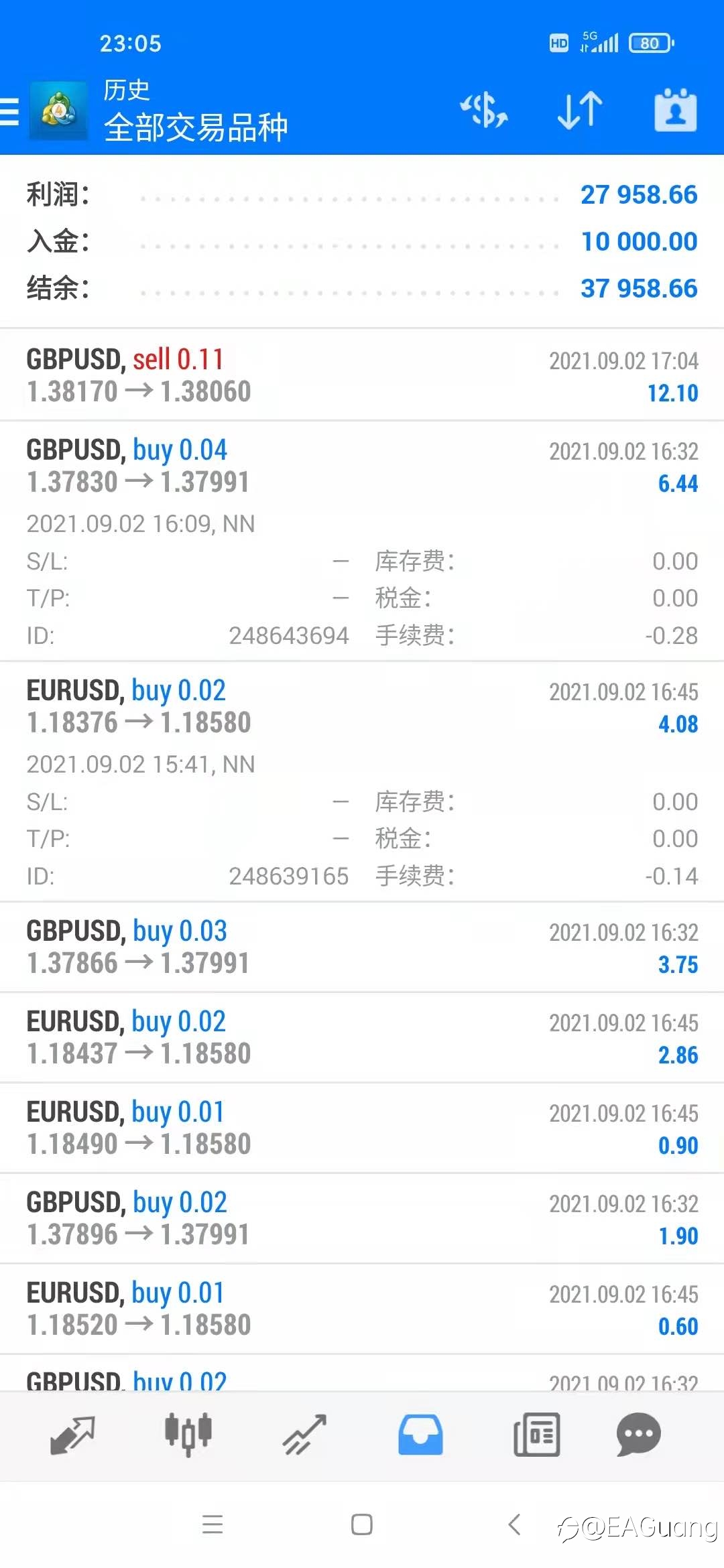Screen dimensions: 724x1568
Task: Switch to the candlestick chart tab
Action: (x=188, y=1435)
